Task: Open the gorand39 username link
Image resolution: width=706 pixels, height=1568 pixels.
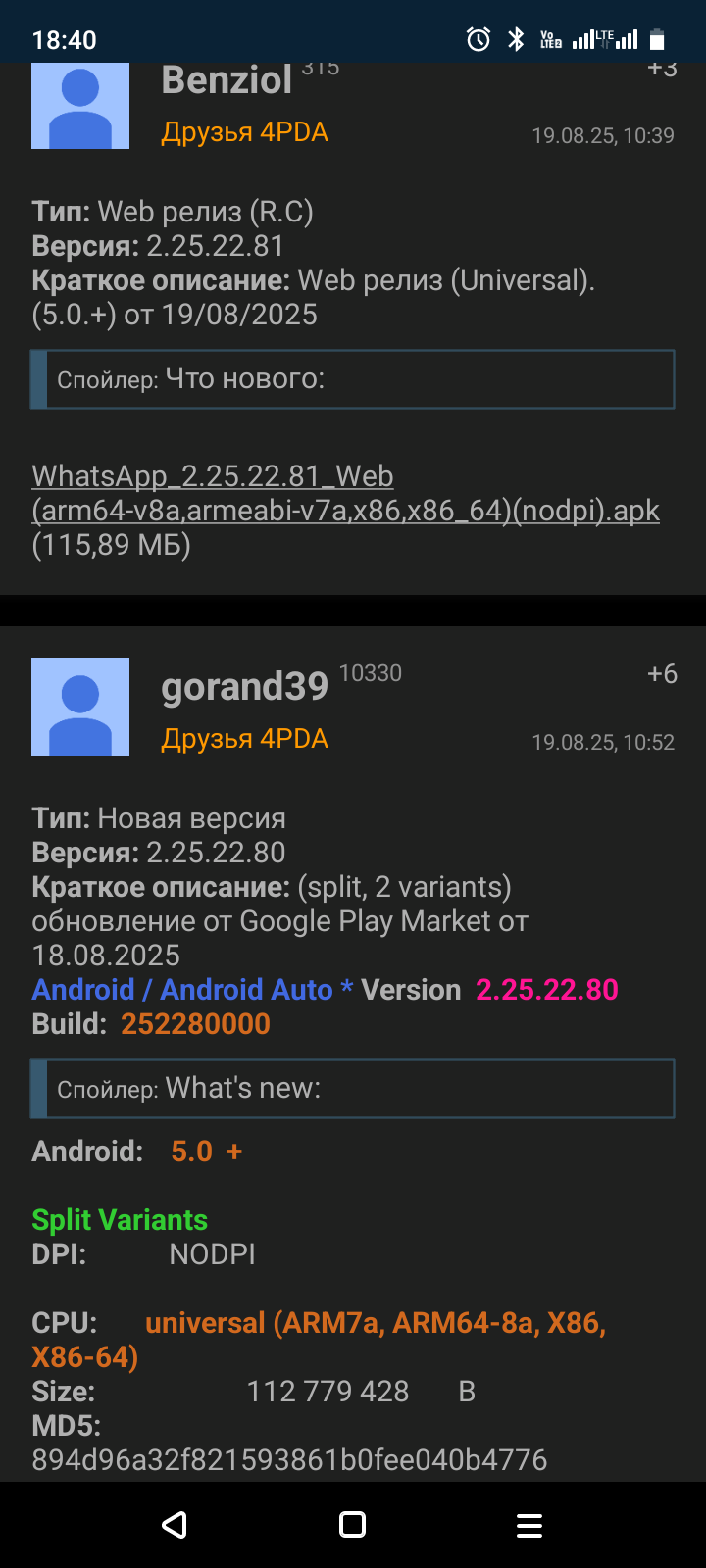Action: [244, 687]
